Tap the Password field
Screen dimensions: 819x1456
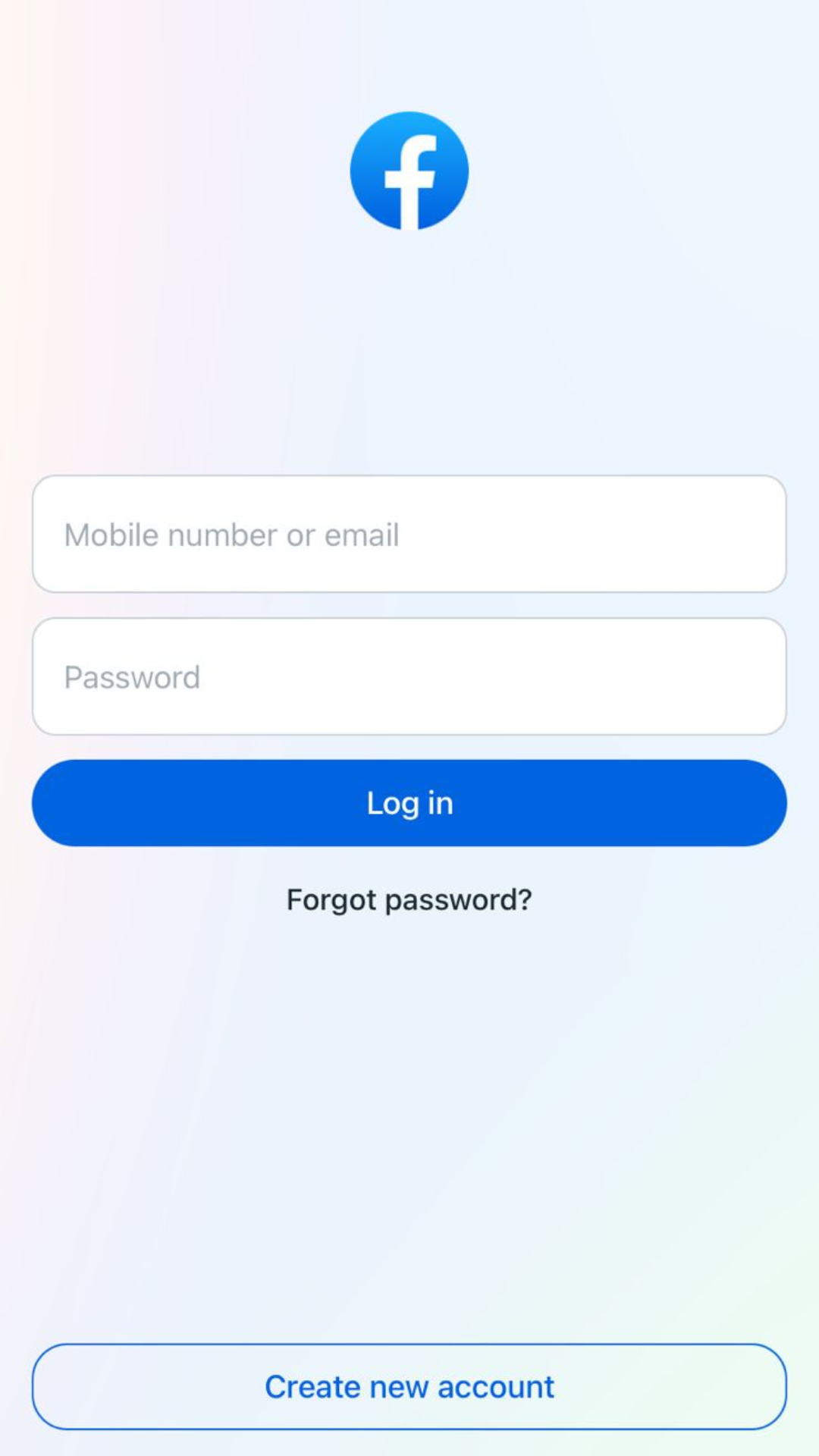(x=409, y=676)
